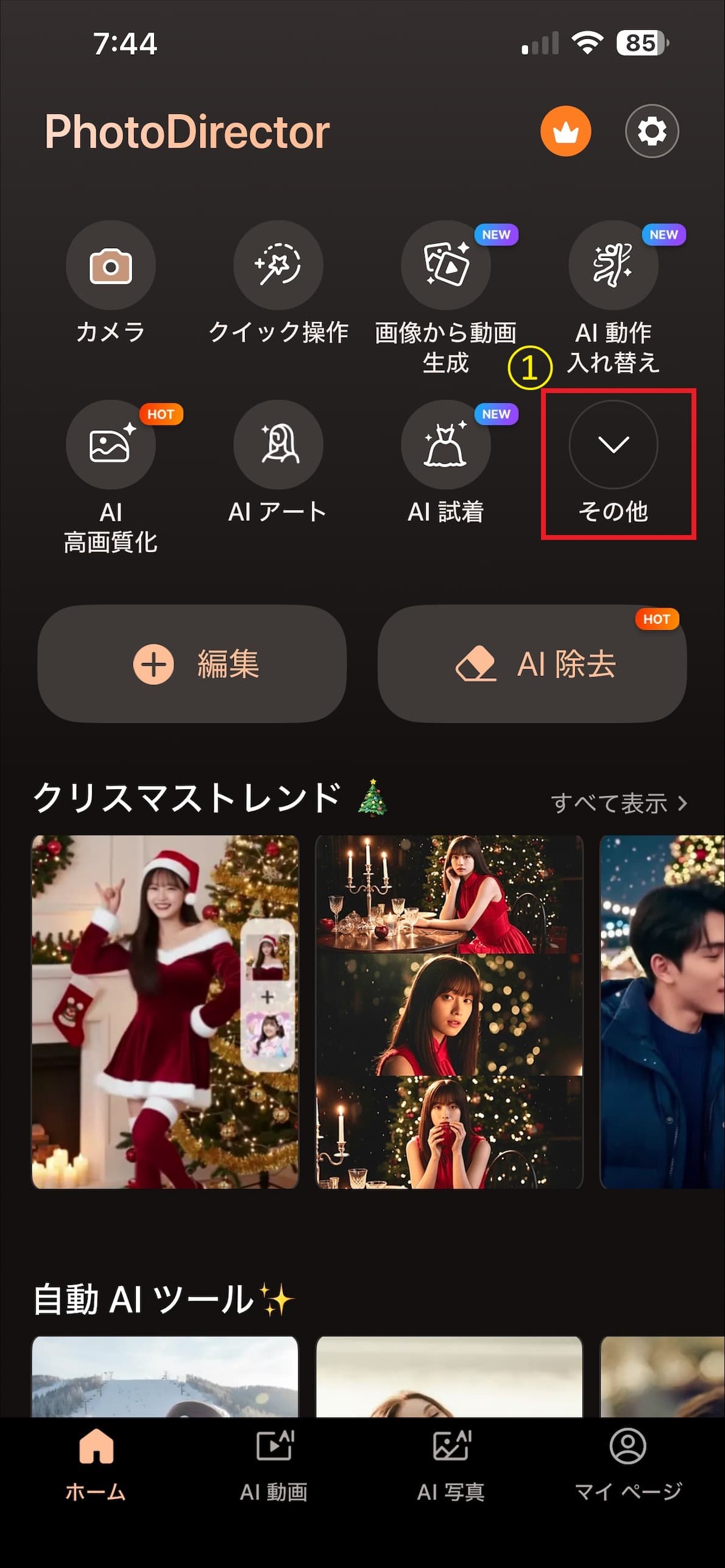Collapse the extra tools chevron
The height and width of the screenshot is (1568, 725).
pyautogui.click(x=613, y=445)
